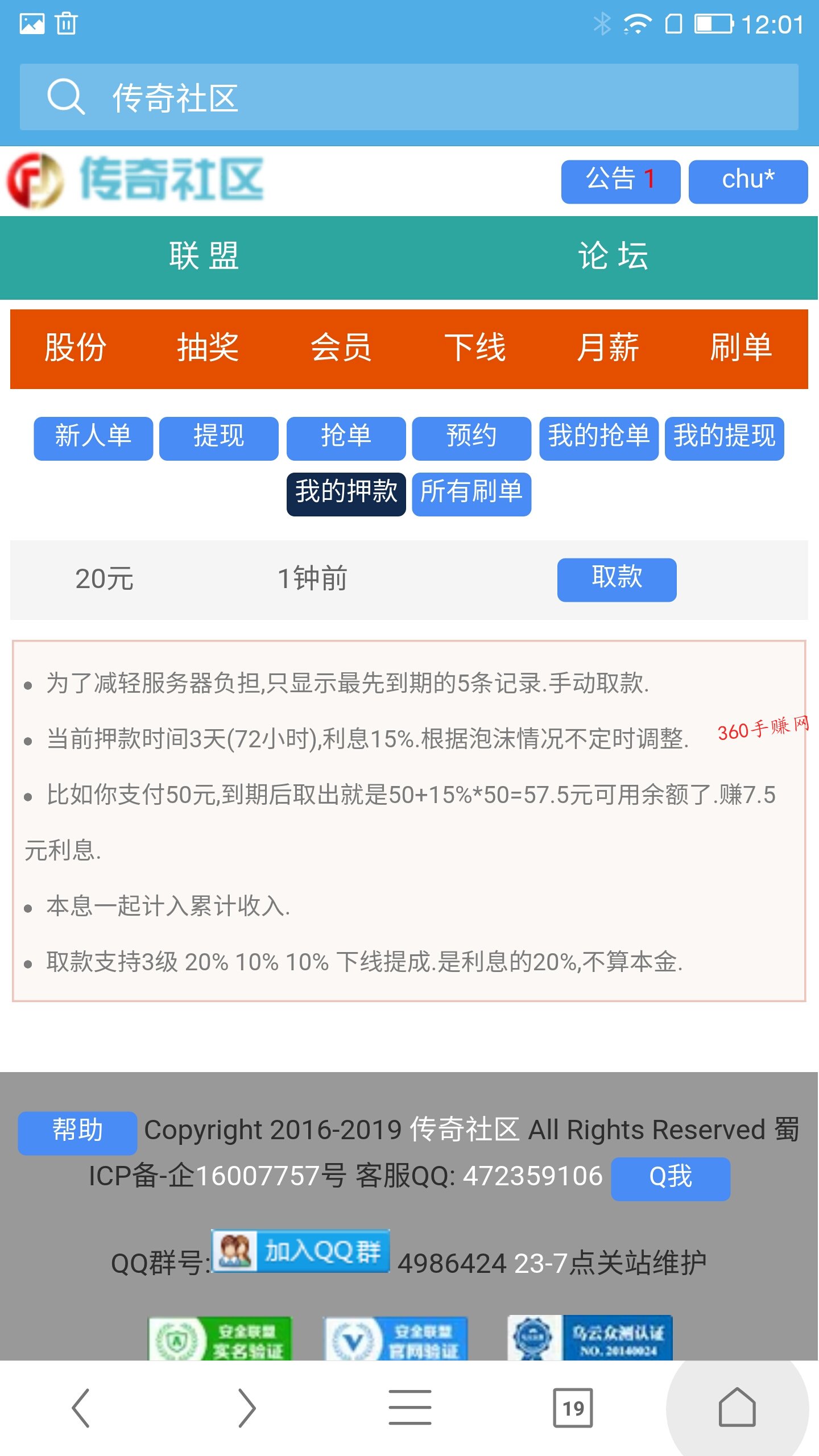Screen dimensions: 819x1456
Task: Tap 取款 for the 20元 deposit
Action: pyautogui.click(x=617, y=580)
